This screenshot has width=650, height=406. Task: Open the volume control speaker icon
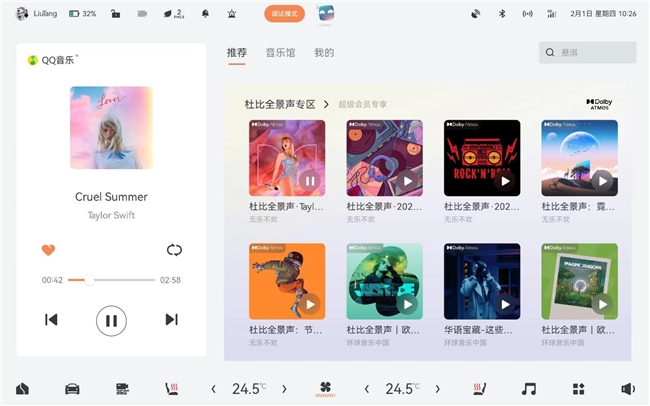click(627, 389)
